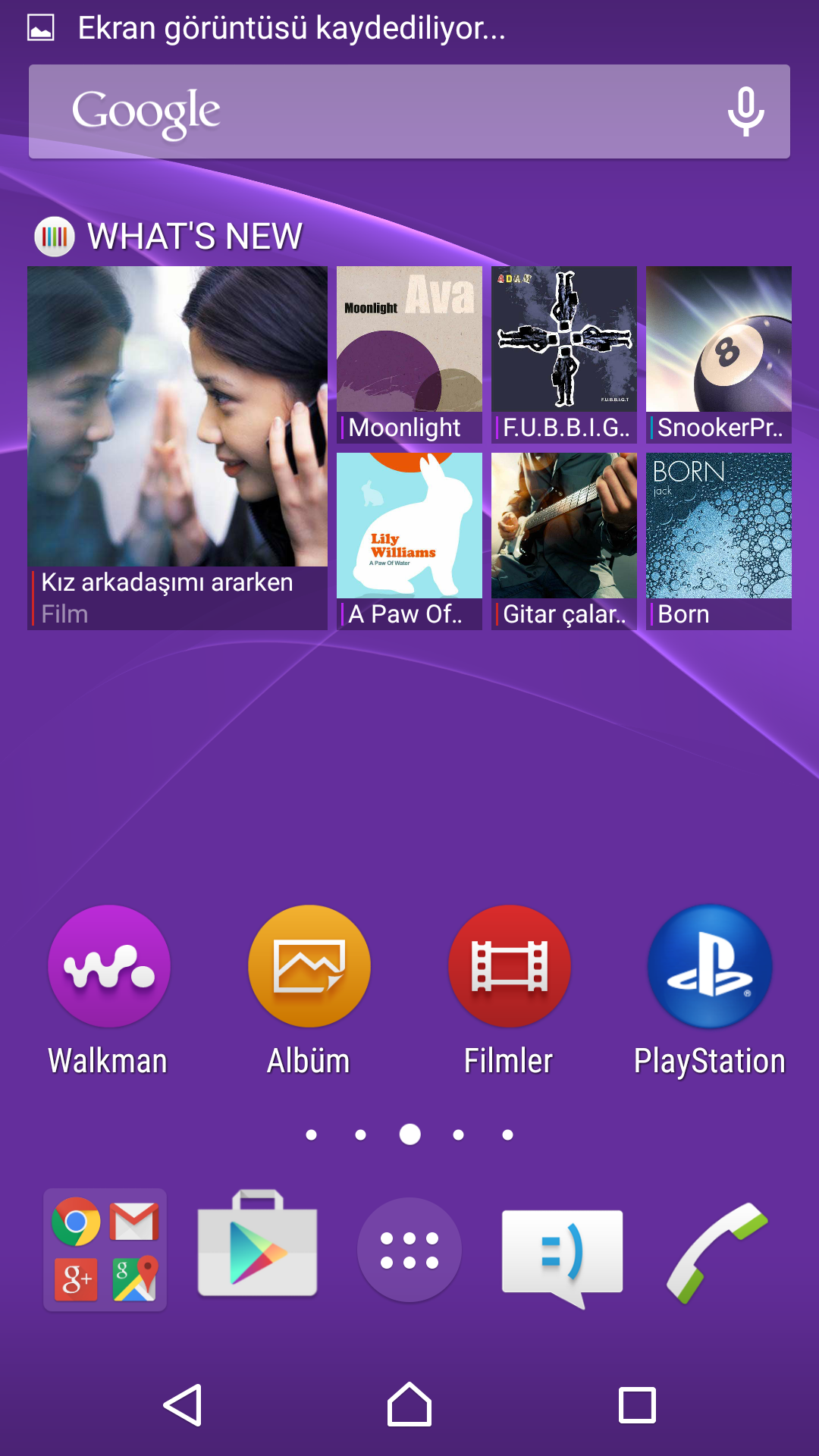Screen dimensions: 819x1456
Task: Open the F.U.B.B.I.G.. tile
Action: pos(564,355)
